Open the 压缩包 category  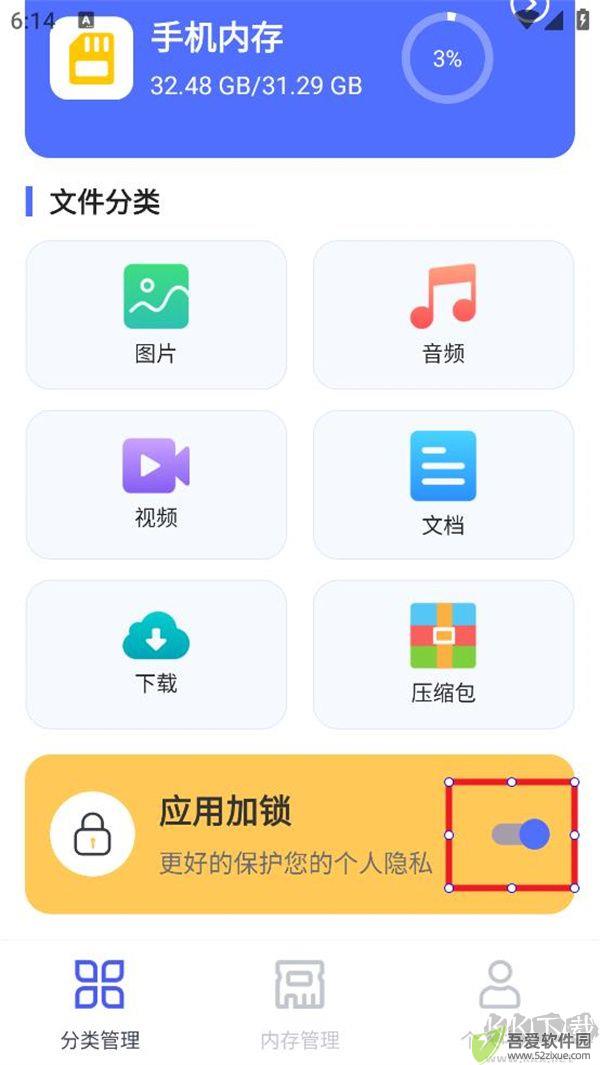(443, 654)
